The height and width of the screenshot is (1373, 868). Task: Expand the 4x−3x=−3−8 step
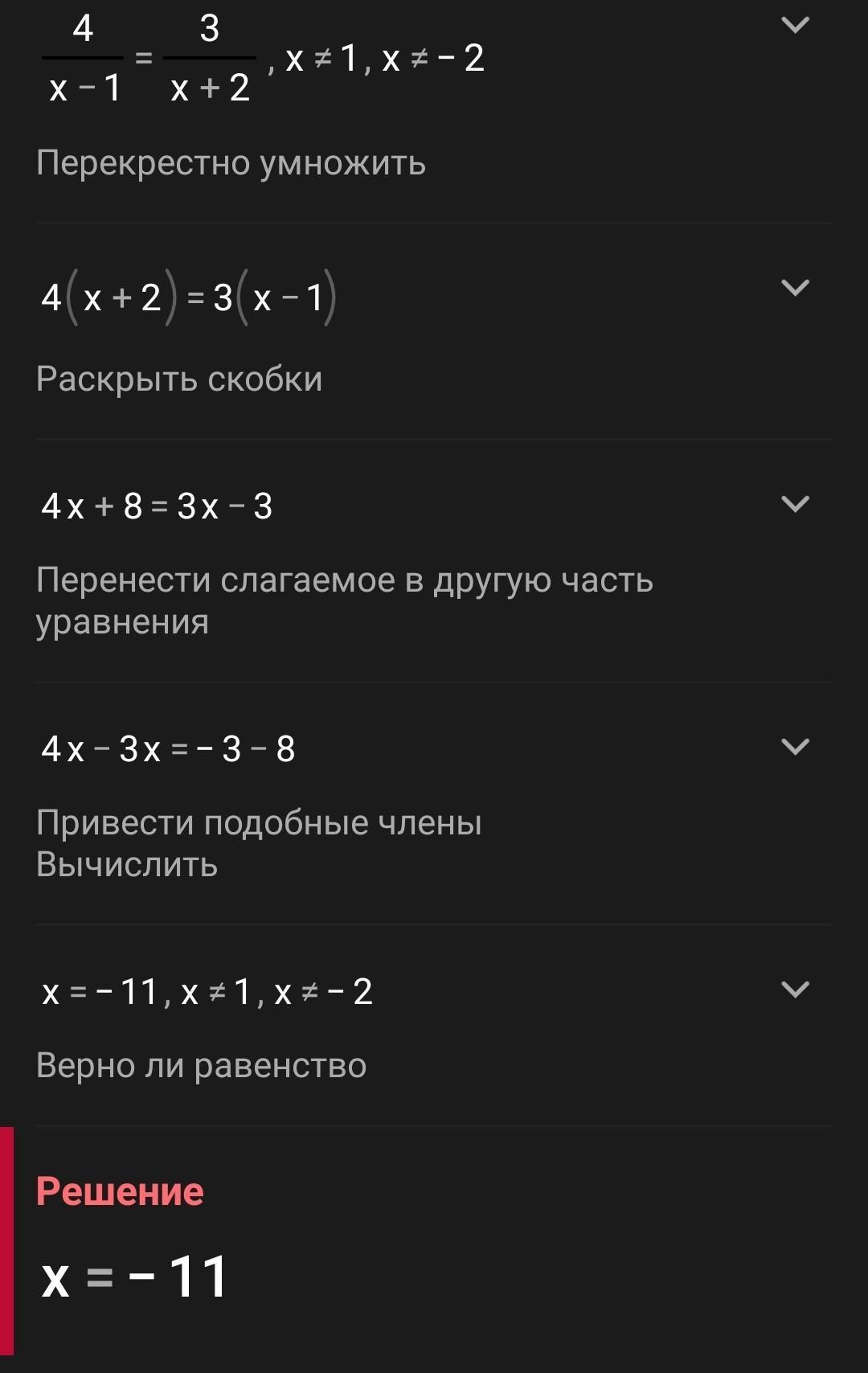tap(795, 747)
